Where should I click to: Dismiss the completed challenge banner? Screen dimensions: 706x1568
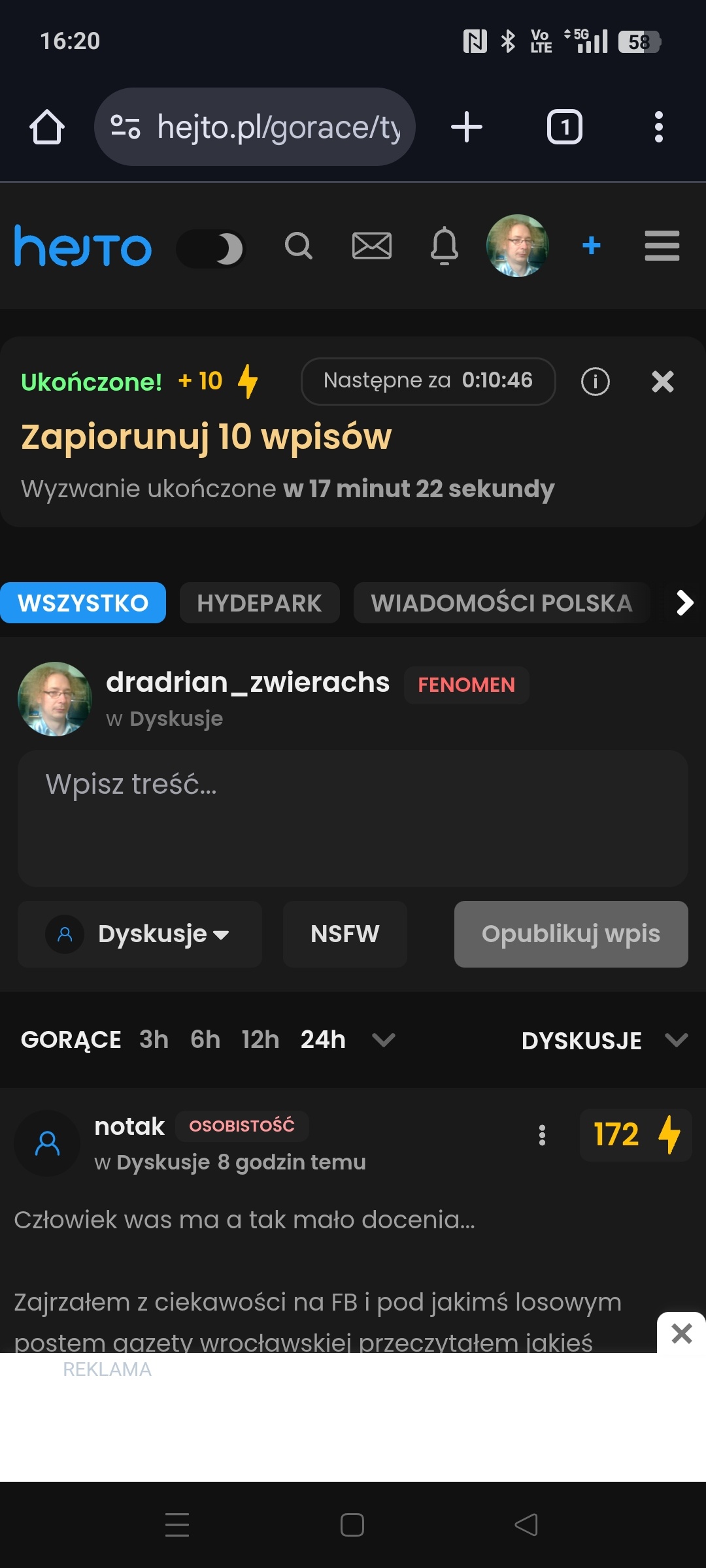(x=662, y=382)
